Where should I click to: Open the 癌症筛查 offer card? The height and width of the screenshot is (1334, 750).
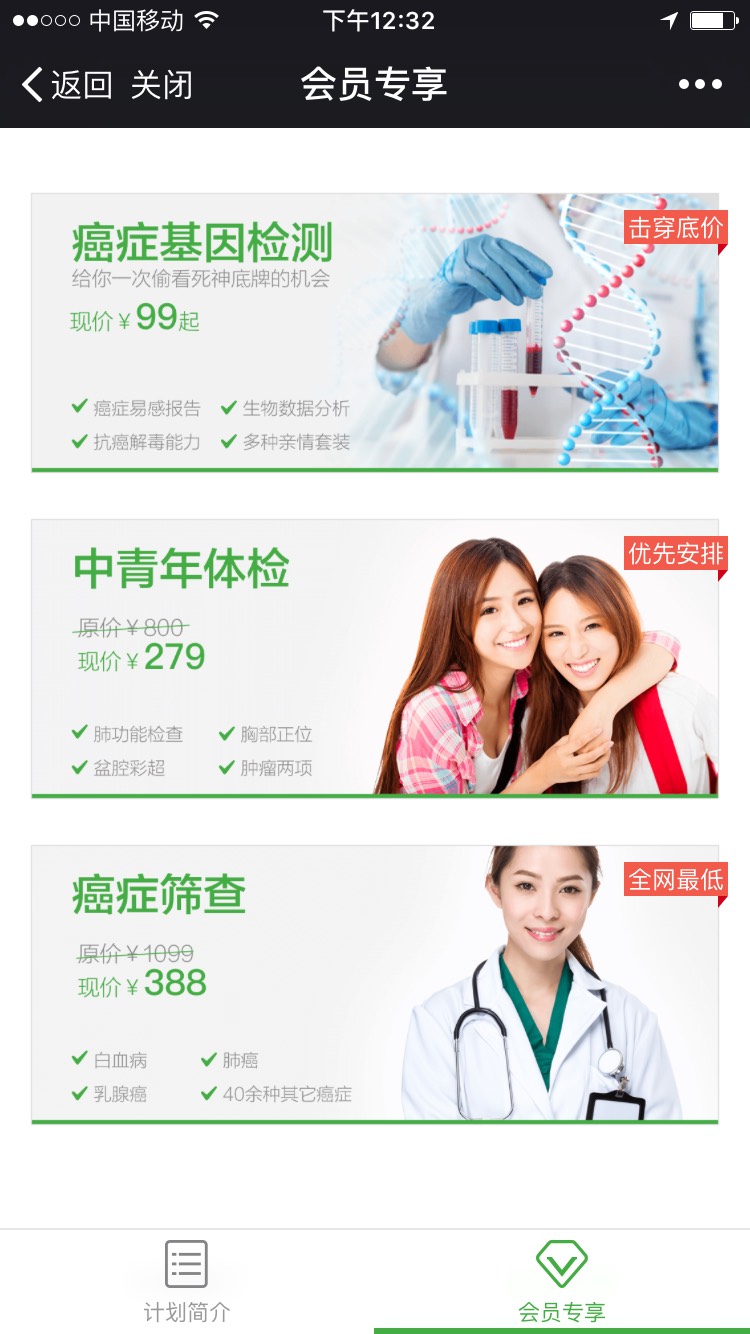click(374, 984)
